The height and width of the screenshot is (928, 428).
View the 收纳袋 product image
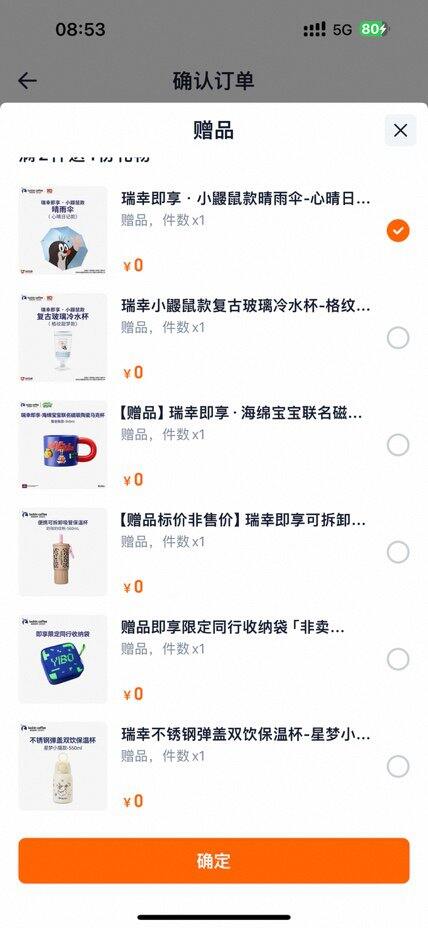63,659
